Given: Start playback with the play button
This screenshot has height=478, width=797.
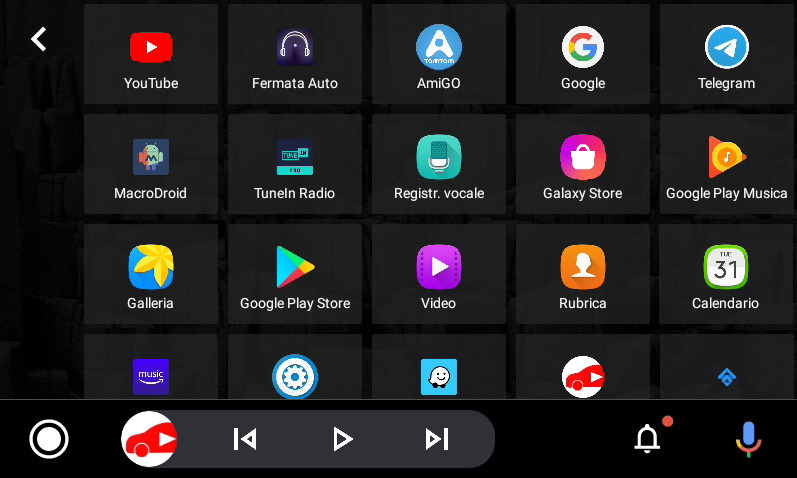Looking at the screenshot, I should point(342,439).
